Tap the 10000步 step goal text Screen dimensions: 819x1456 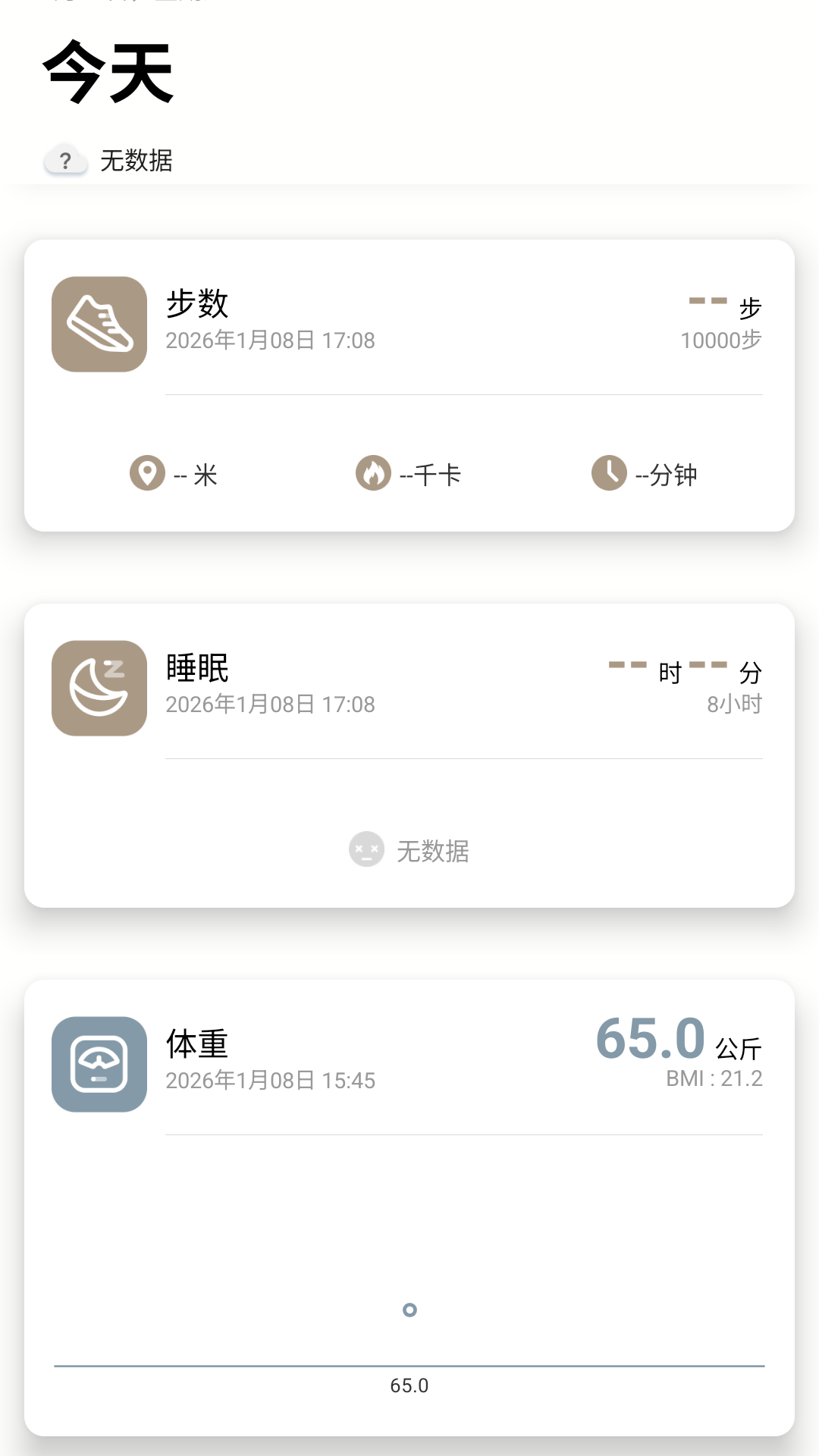point(721,340)
